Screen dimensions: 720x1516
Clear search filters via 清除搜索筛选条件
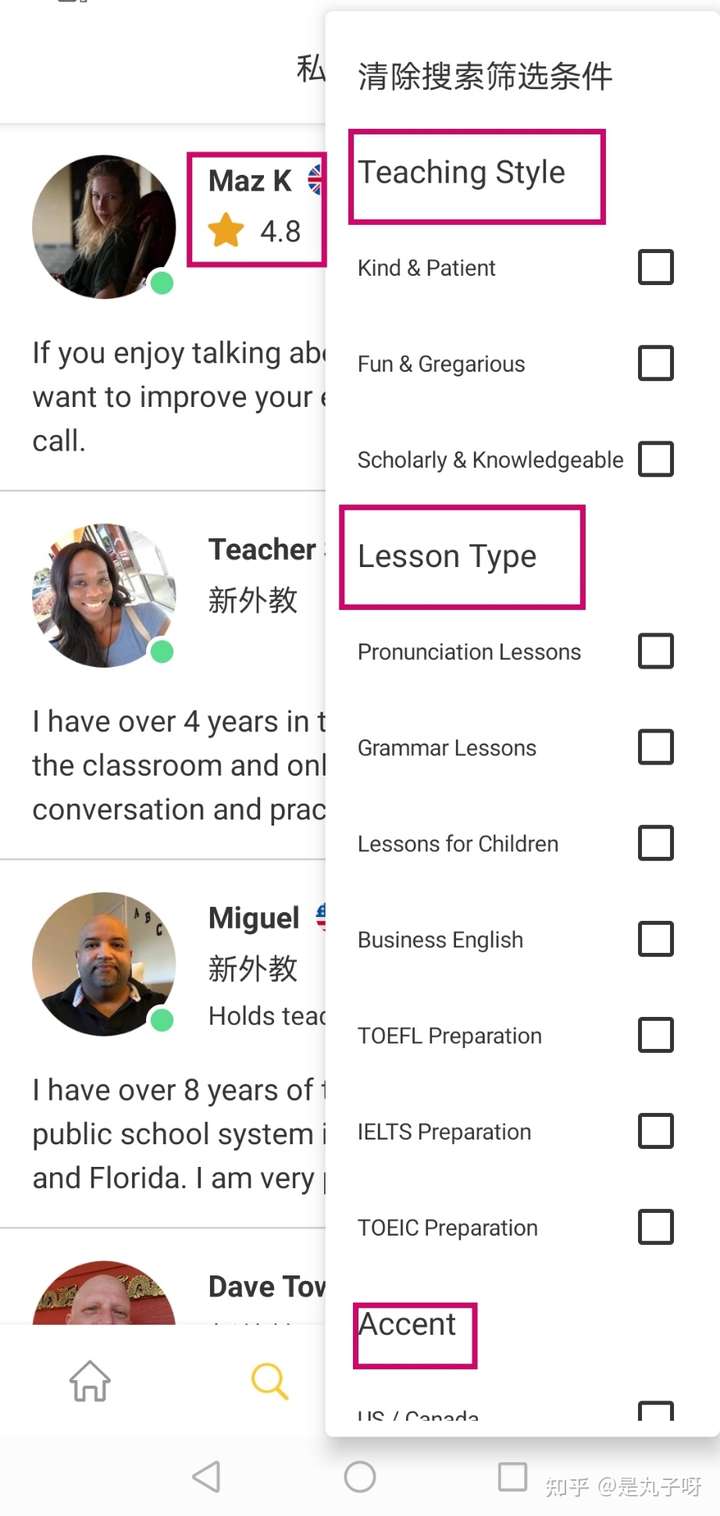[x=485, y=76]
